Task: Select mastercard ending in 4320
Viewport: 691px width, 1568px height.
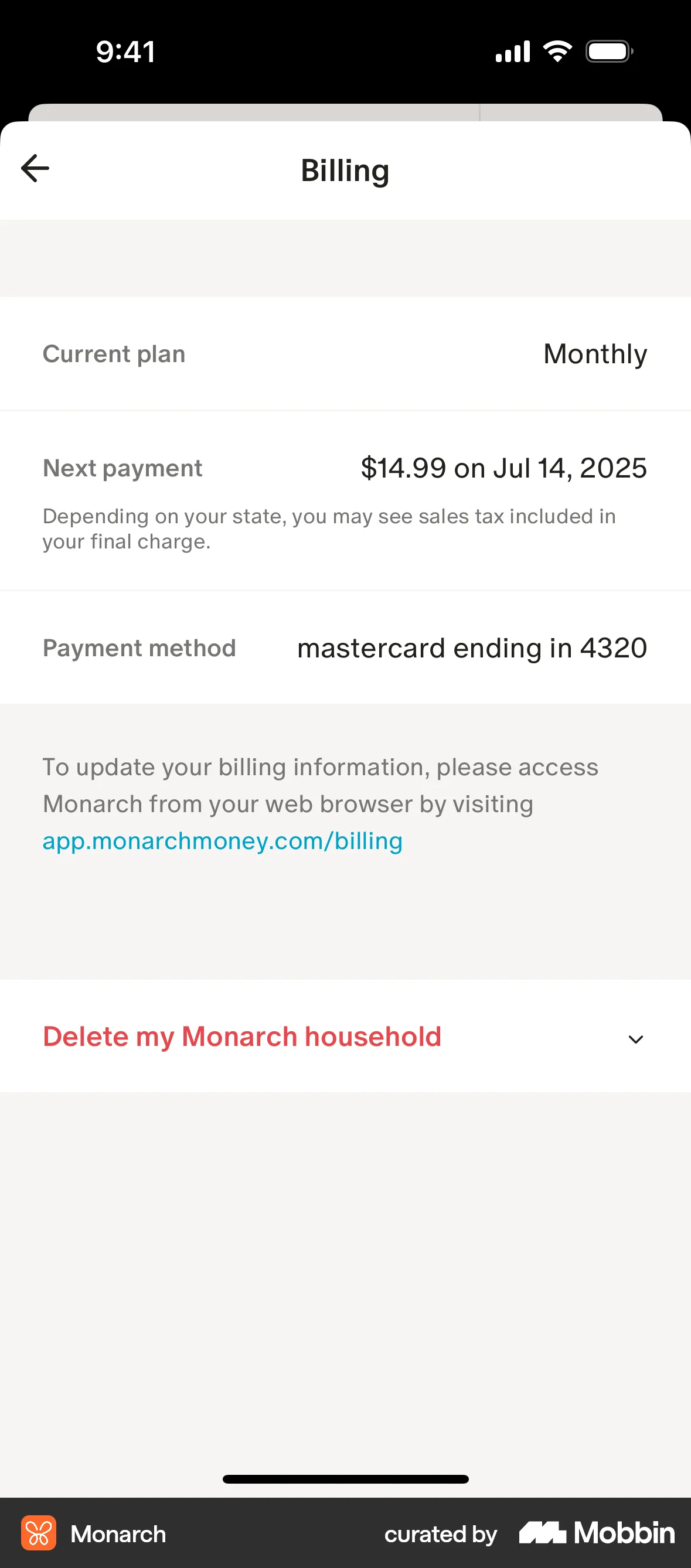Action: coord(471,647)
